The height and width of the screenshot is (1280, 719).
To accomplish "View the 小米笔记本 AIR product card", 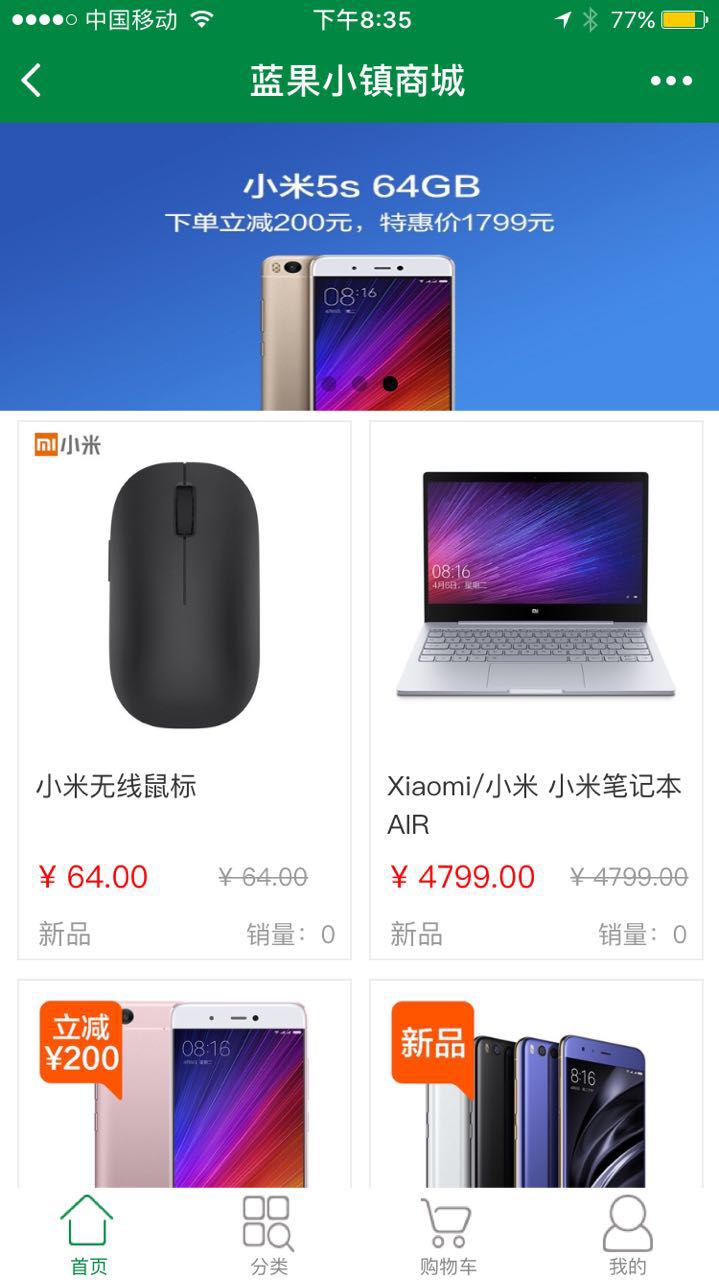I will pos(536,690).
